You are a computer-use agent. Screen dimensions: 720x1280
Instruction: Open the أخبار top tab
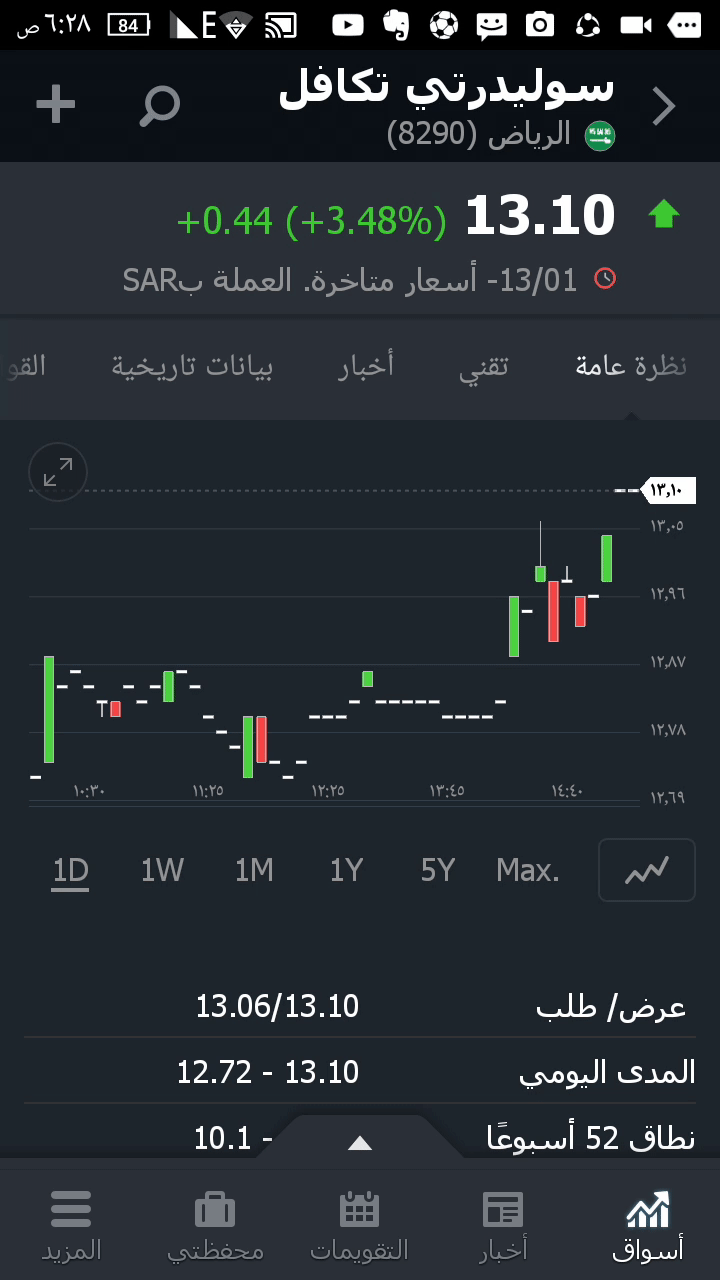(366, 367)
